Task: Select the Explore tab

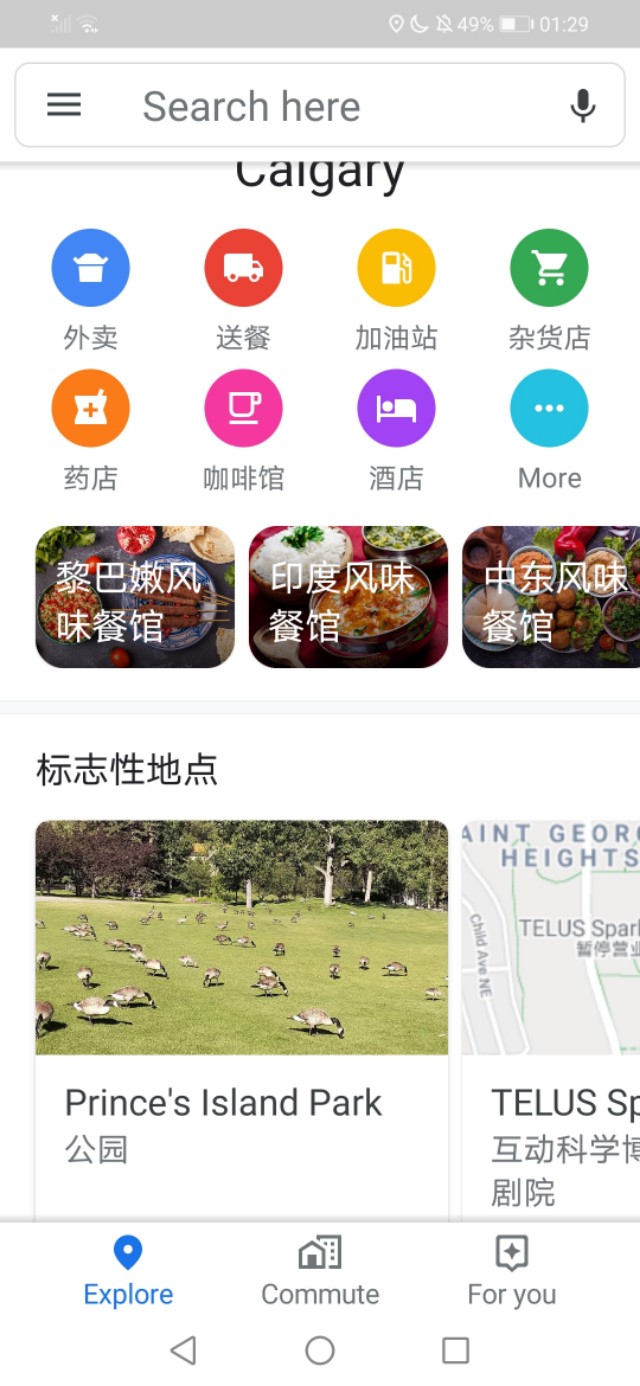Action: click(128, 1270)
